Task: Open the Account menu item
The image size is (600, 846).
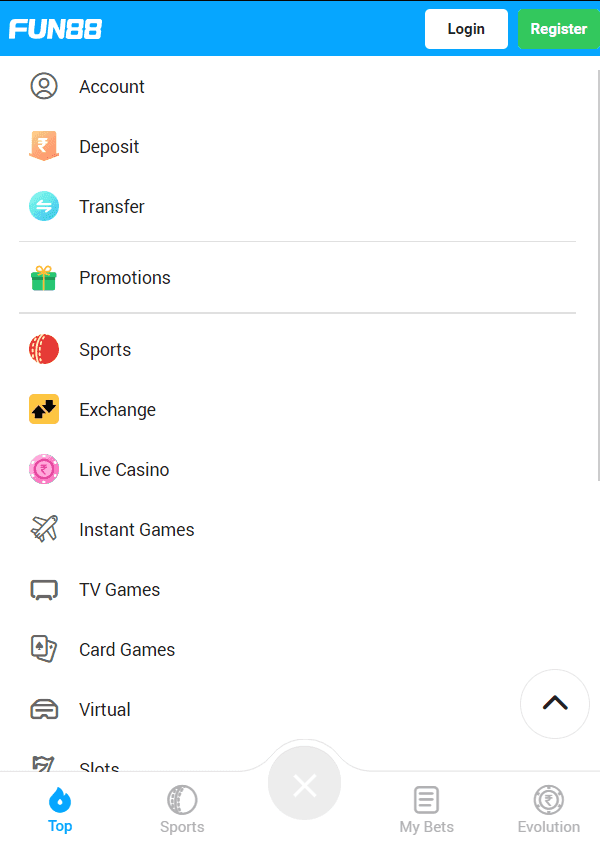Action: click(111, 87)
